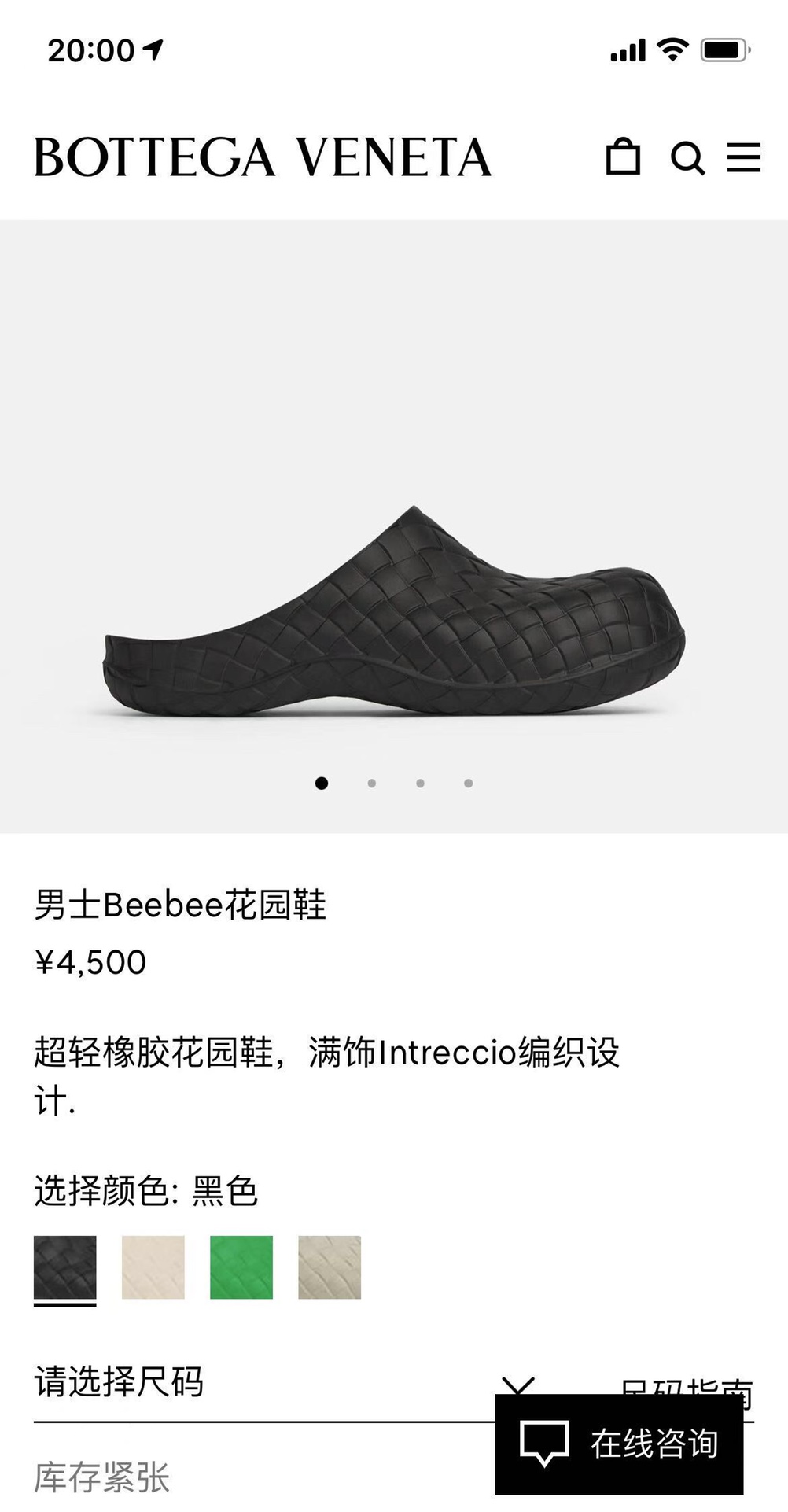Select the green color swatch
Viewport: 788px width, 1512px height.
[241, 1267]
